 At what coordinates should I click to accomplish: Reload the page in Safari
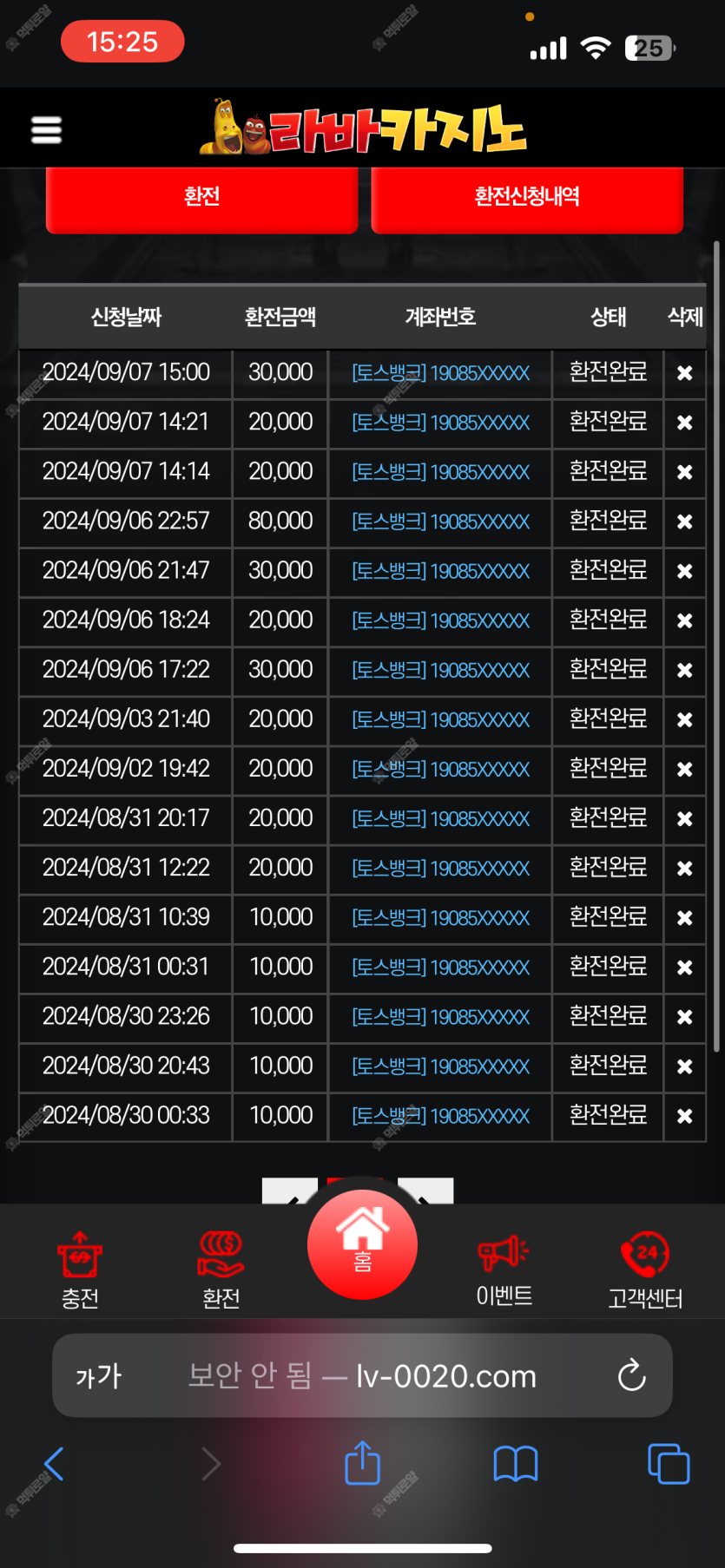[631, 1375]
